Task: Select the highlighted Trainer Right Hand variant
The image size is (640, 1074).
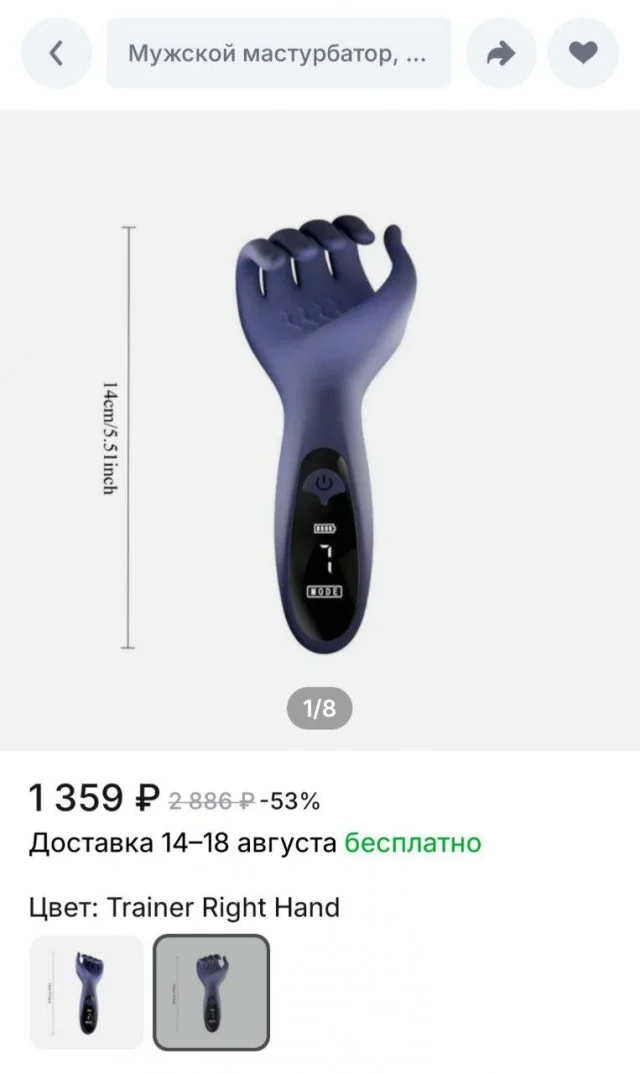Action: point(211,992)
